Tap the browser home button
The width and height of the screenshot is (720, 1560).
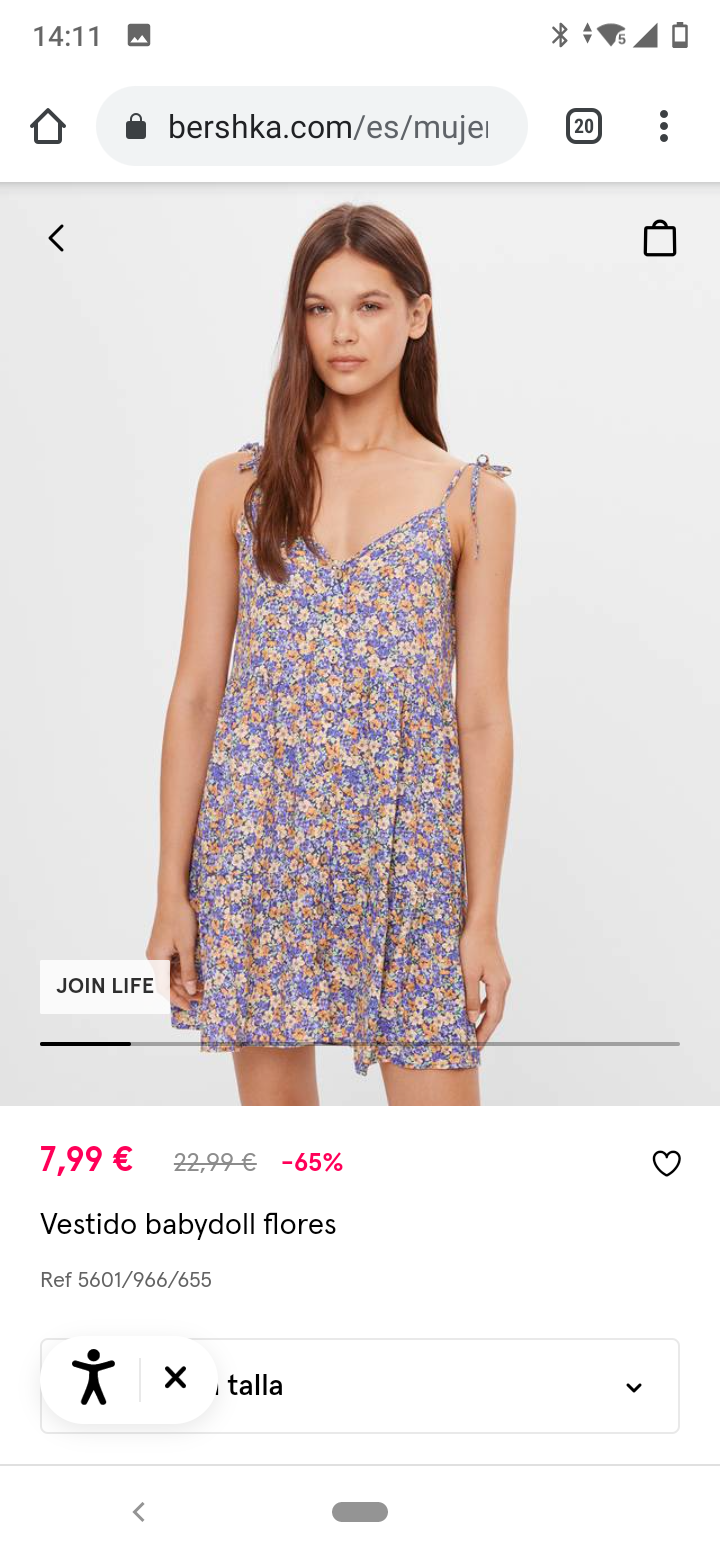(x=47, y=127)
